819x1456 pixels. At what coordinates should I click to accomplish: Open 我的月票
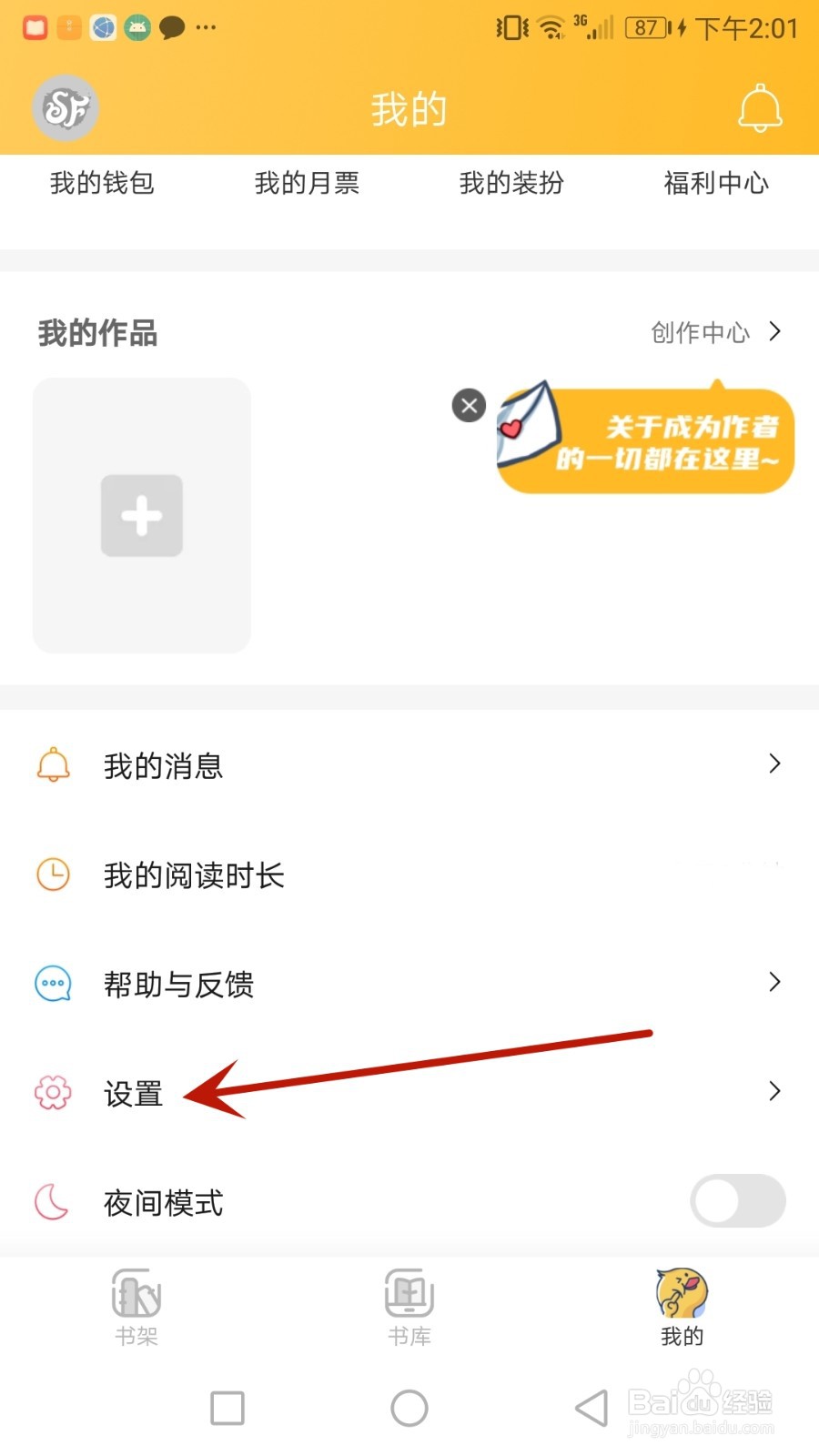click(x=308, y=184)
